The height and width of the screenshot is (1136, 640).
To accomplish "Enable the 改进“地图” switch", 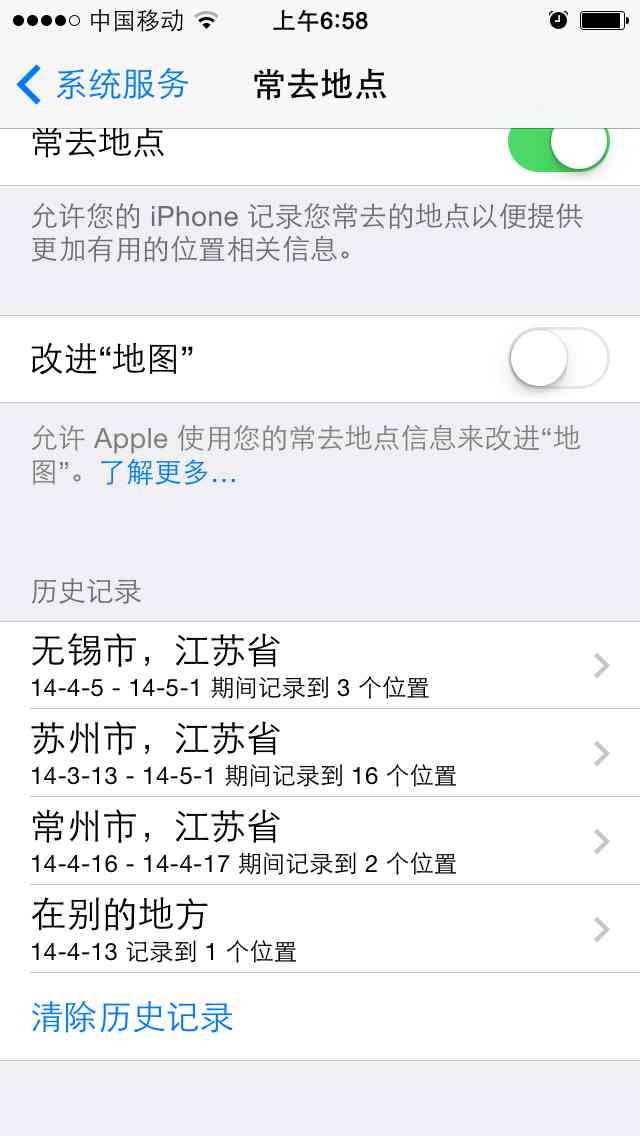I will pyautogui.click(x=558, y=358).
